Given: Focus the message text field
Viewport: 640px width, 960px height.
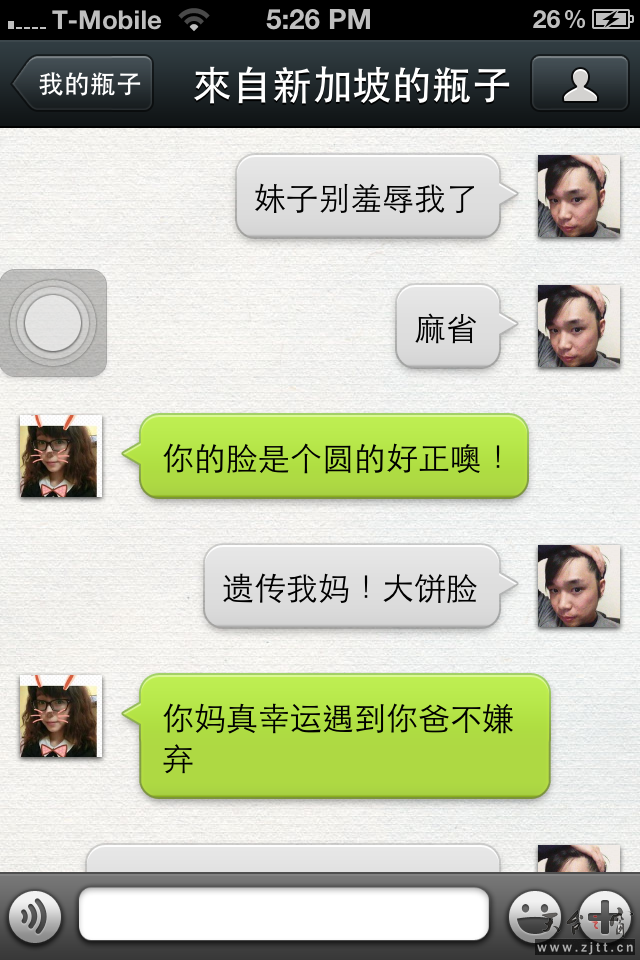Looking at the screenshot, I should point(283,915).
